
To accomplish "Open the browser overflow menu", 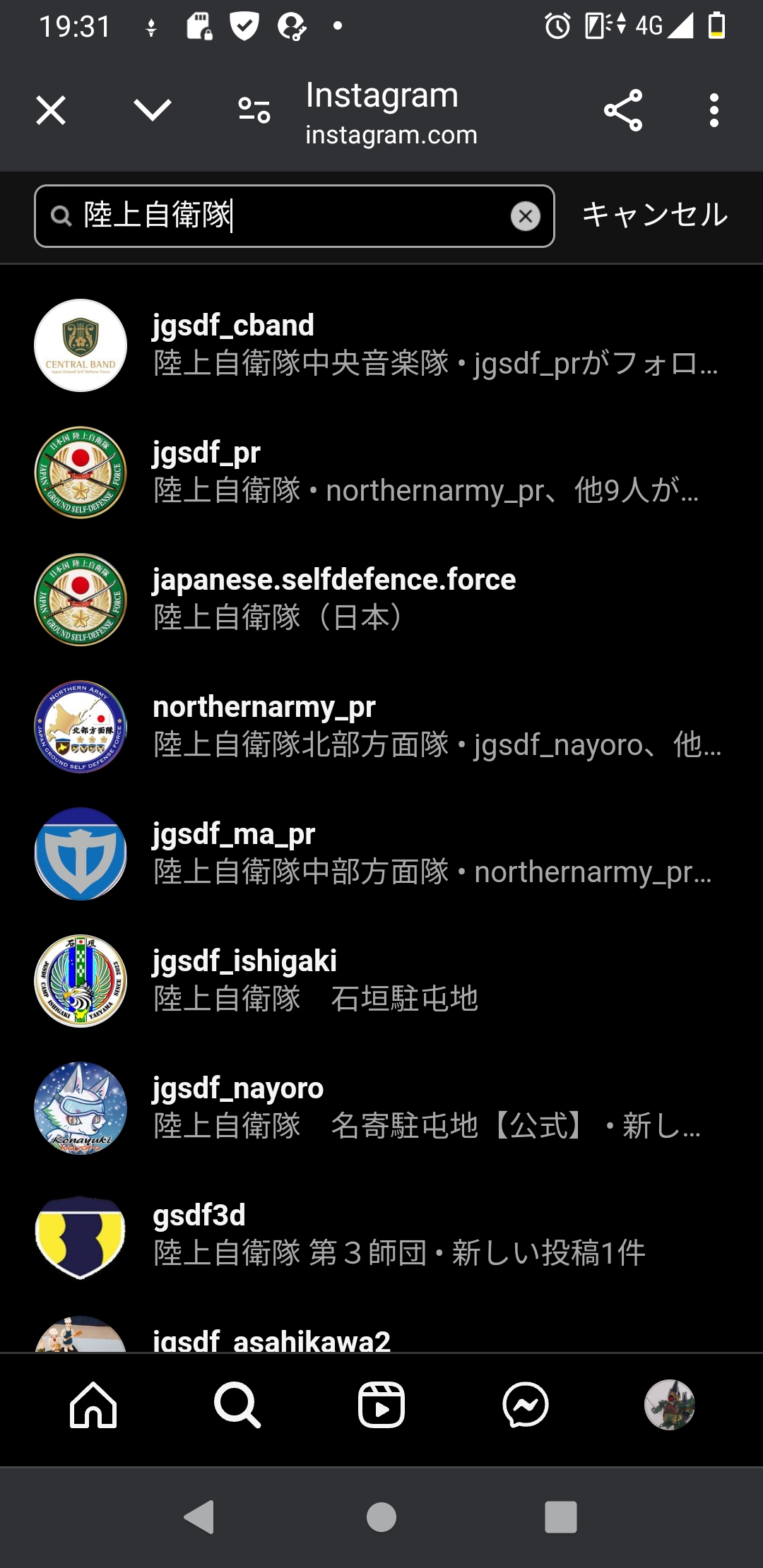I will 714,111.
